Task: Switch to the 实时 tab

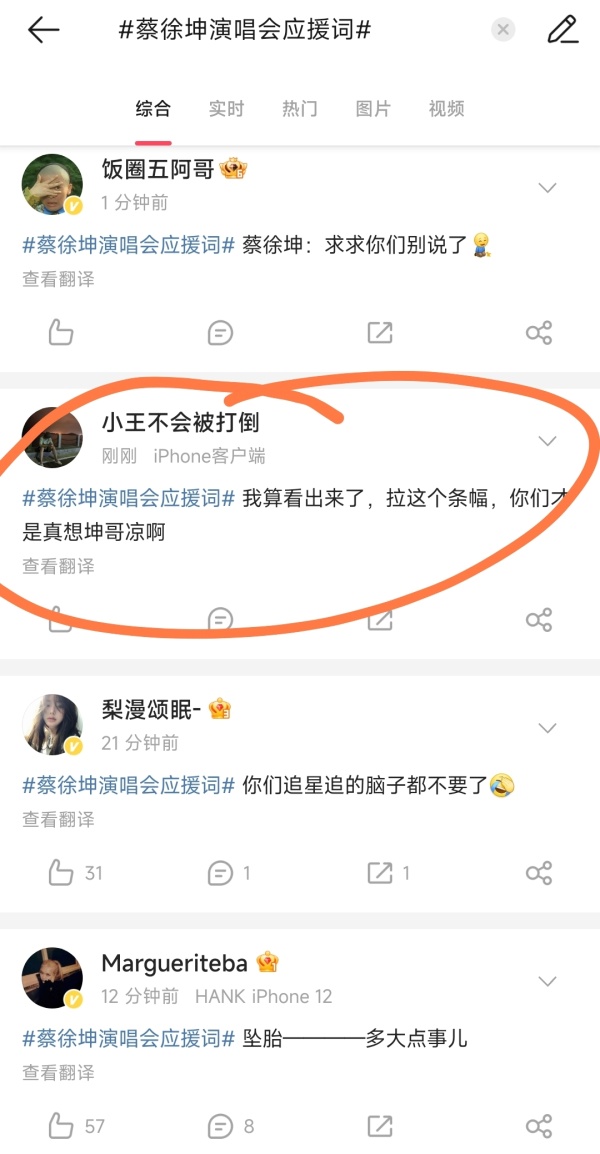Action: pyautogui.click(x=226, y=109)
